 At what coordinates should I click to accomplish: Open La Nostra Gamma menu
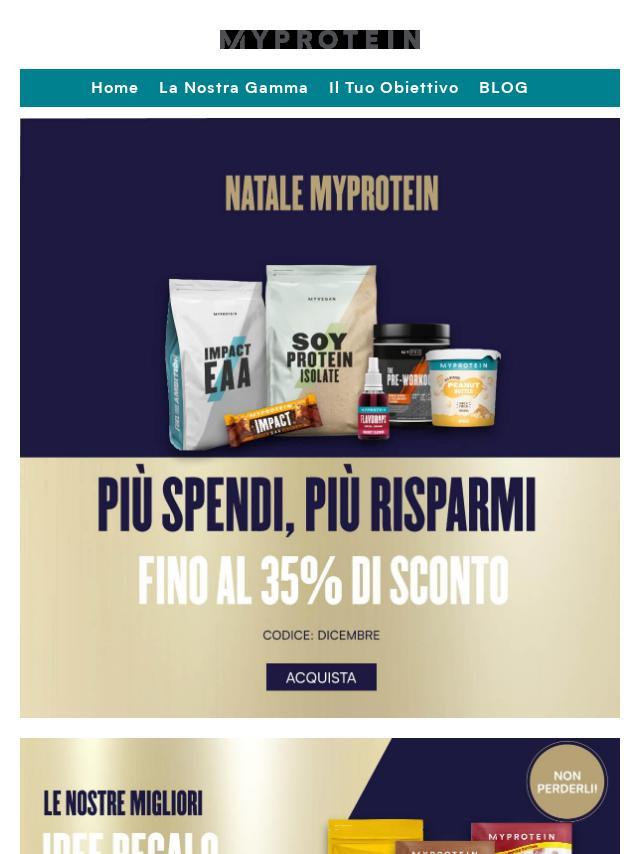233,88
